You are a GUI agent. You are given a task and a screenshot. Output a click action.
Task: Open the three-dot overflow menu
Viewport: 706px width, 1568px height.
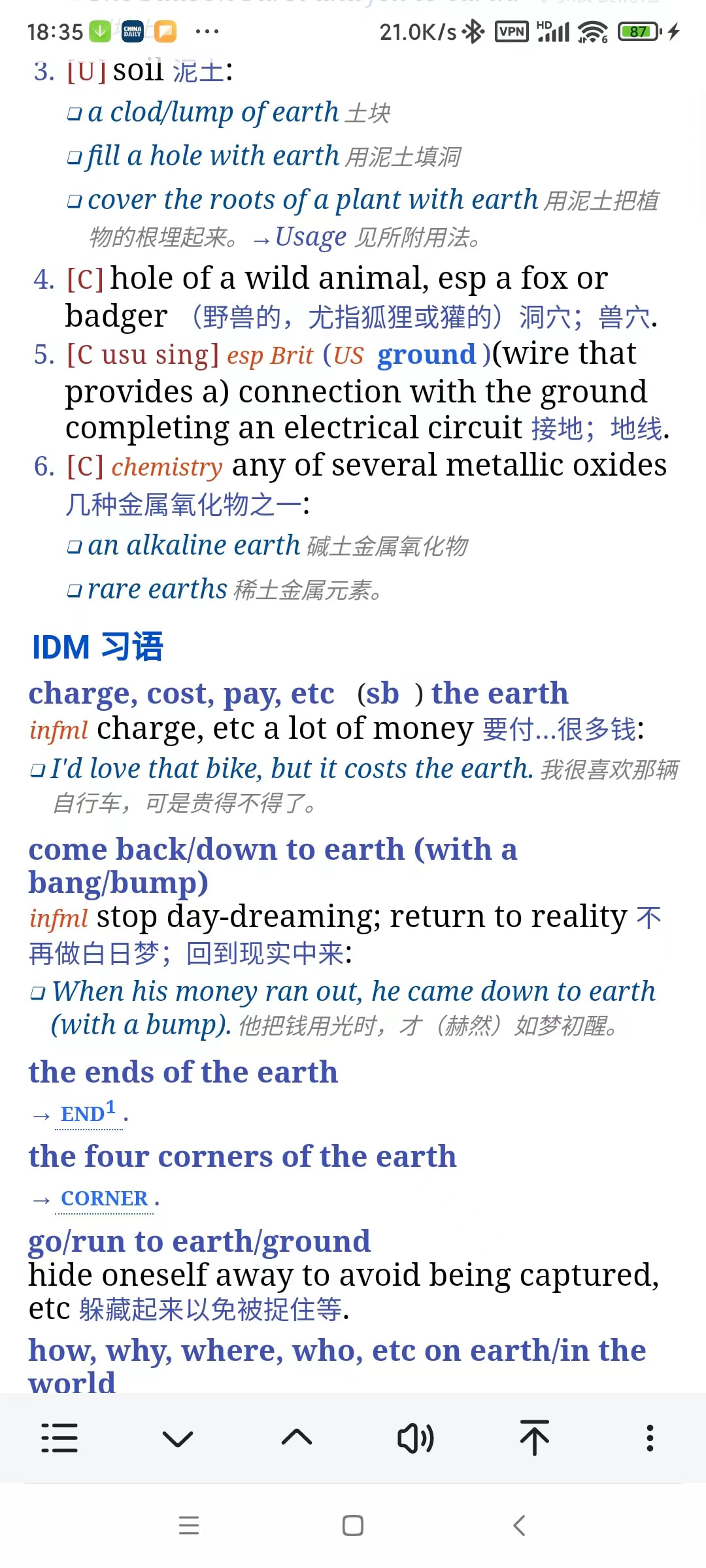(650, 1438)
